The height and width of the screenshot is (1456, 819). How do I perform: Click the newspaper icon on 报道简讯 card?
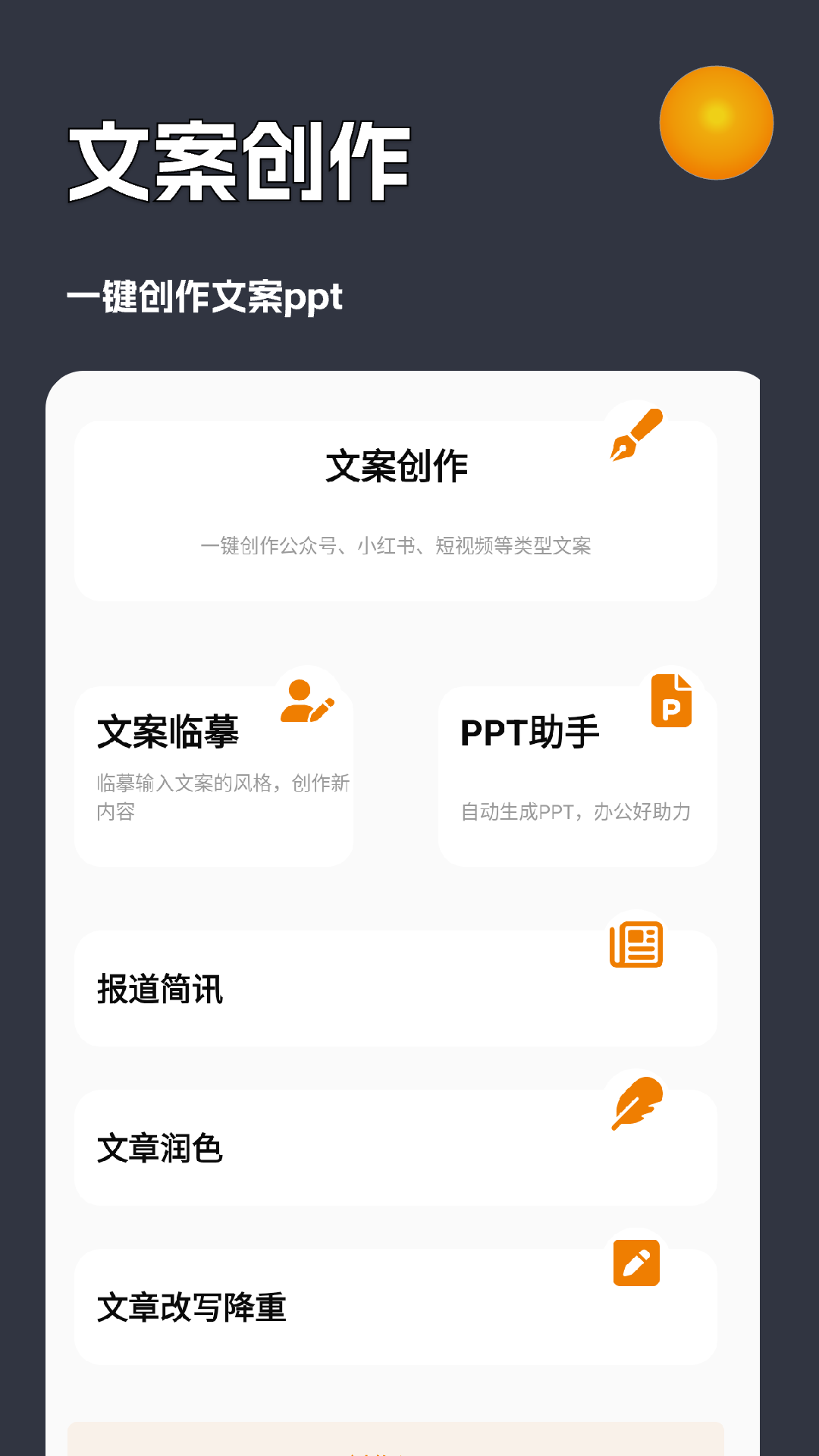(637, 945)
